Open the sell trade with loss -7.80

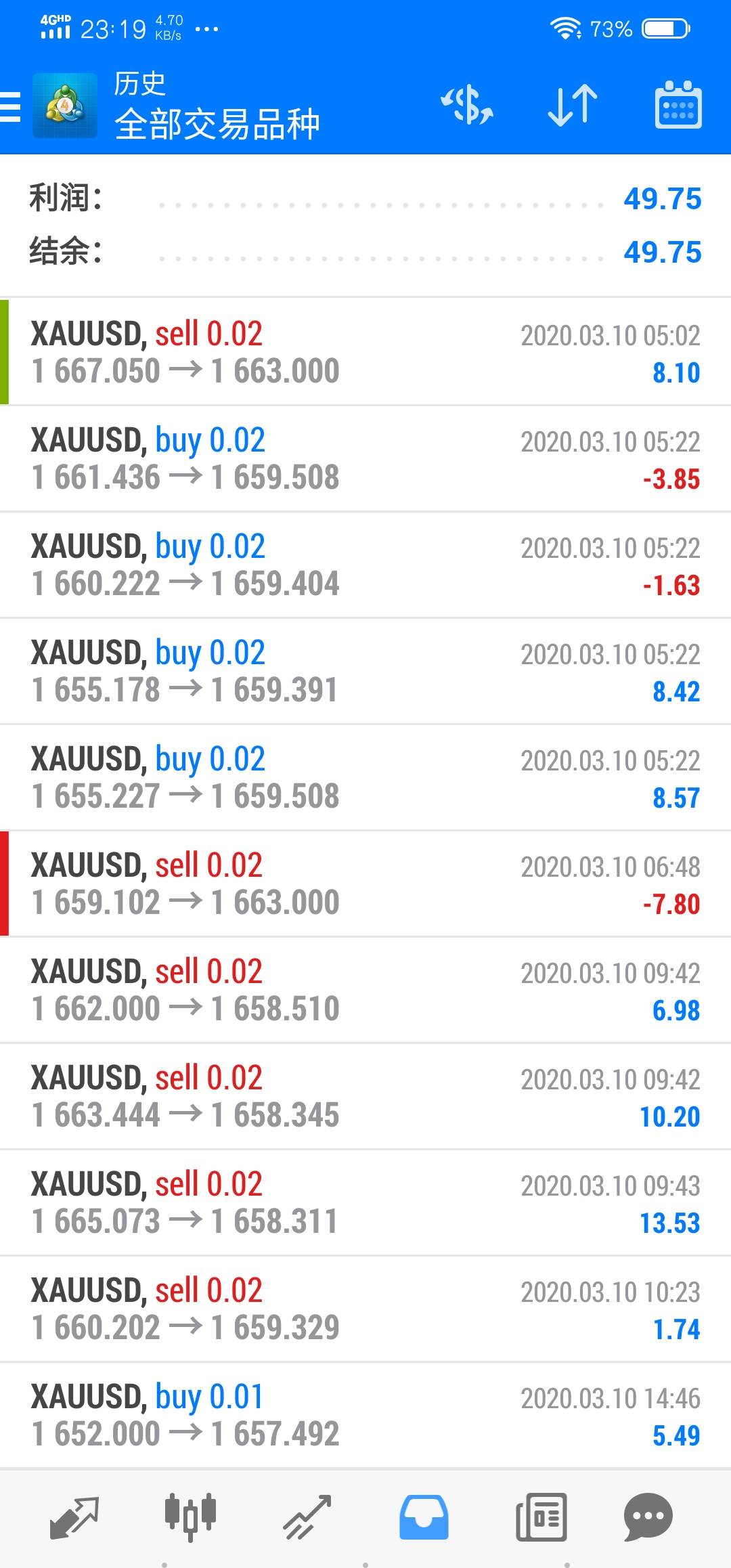(365, 884)
